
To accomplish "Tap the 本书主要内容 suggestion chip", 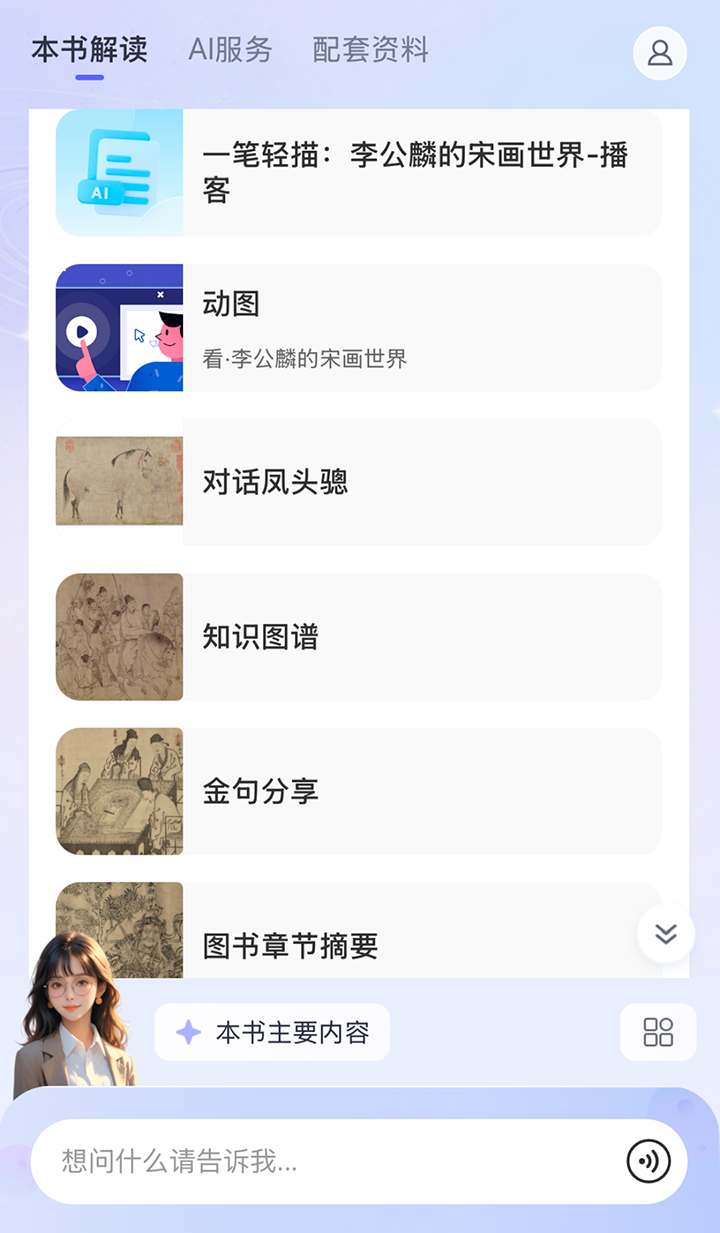I will pyautogui.click(x=272, y=1032).
